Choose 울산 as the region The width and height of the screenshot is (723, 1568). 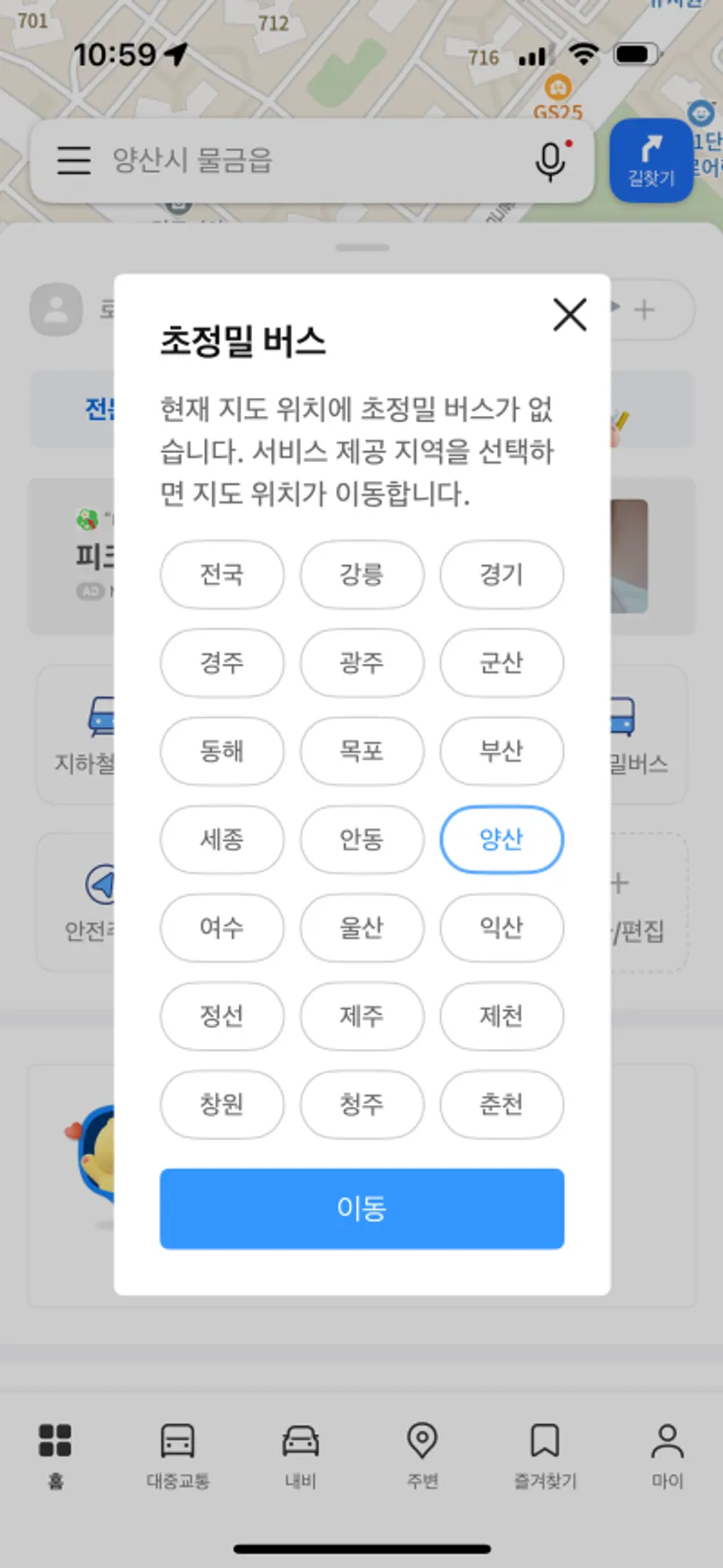coord(361,928)
